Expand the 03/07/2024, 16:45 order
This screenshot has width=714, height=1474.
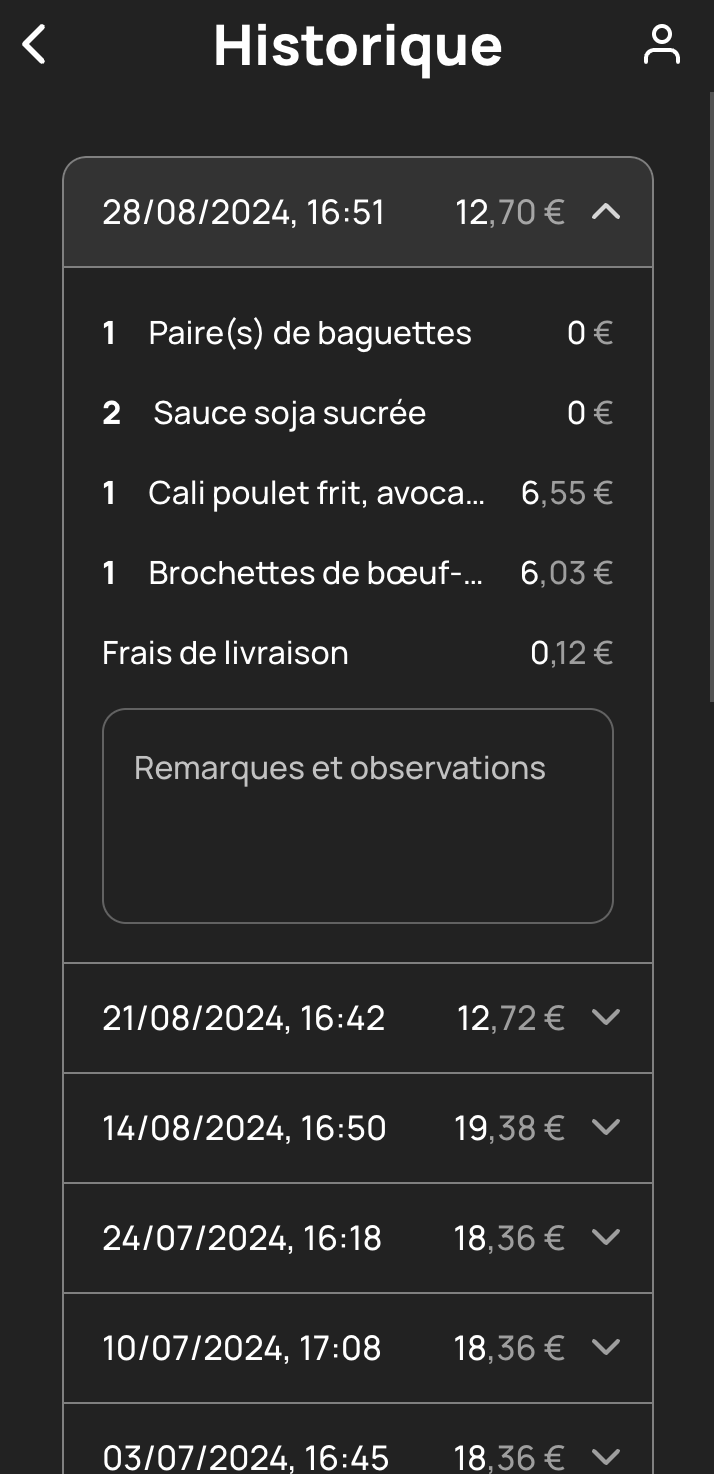[358, 1439]
